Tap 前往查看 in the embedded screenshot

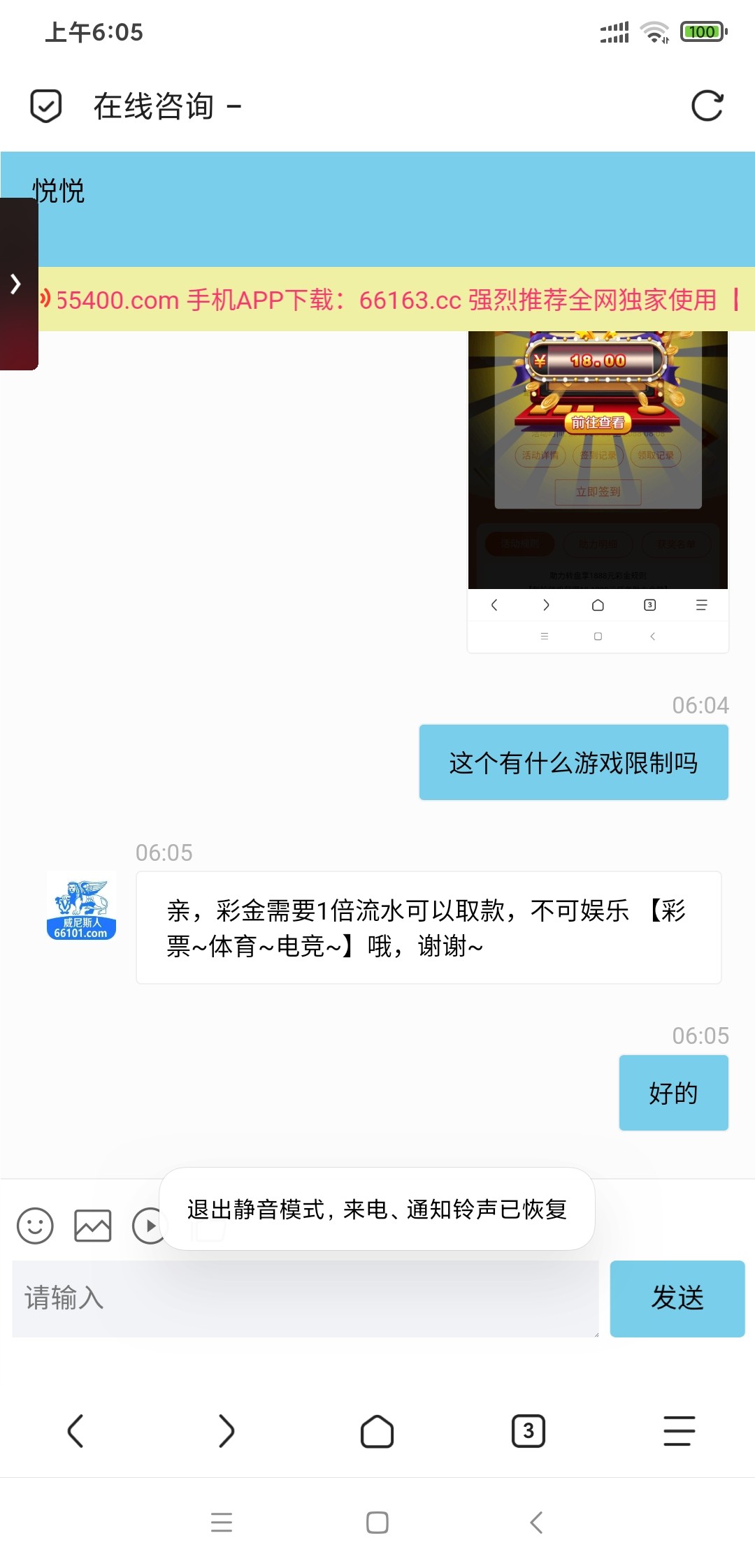(599, 421)
